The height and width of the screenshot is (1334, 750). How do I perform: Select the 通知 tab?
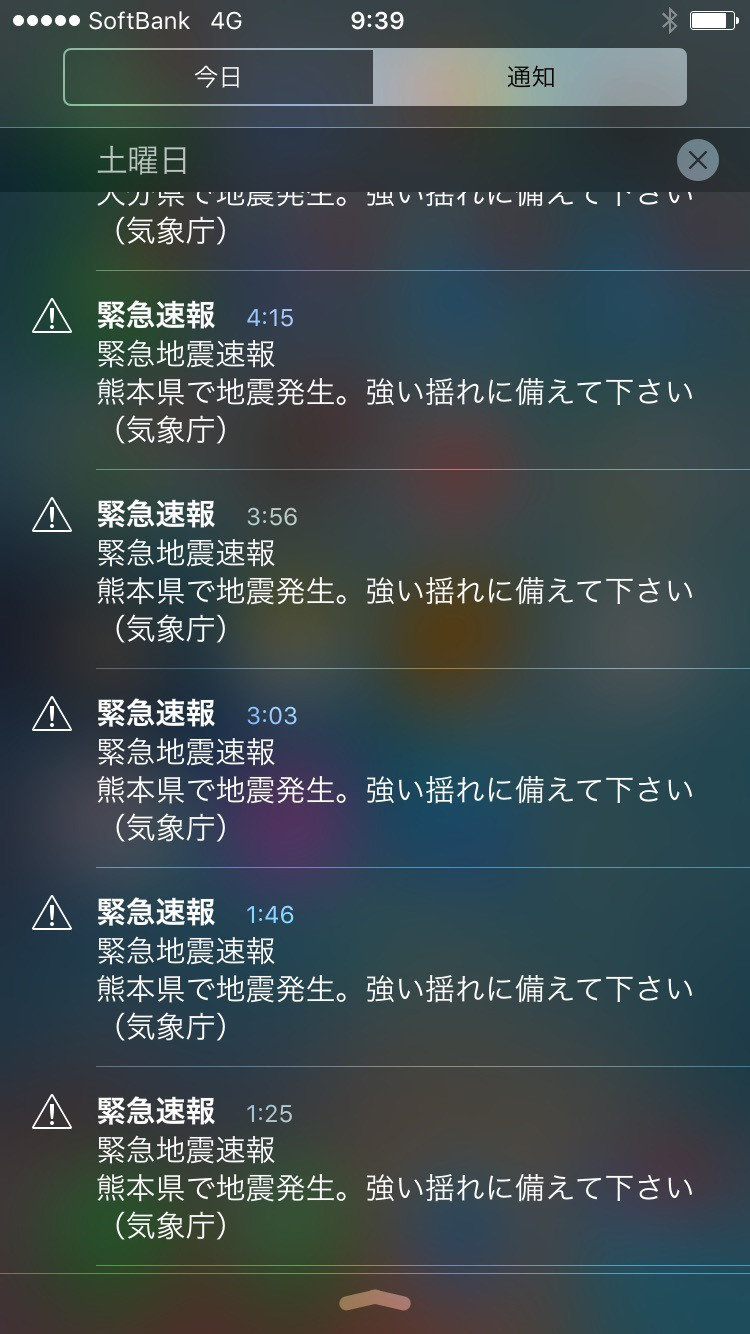[530, 77]
